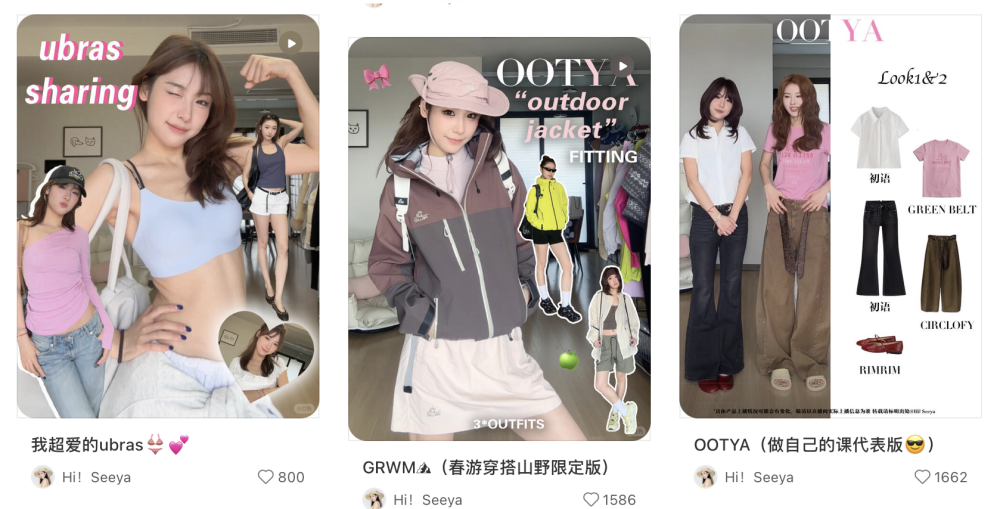1000x509 pixels.
Task: Open the outdoor jacket fitting post
Action: 499,238
